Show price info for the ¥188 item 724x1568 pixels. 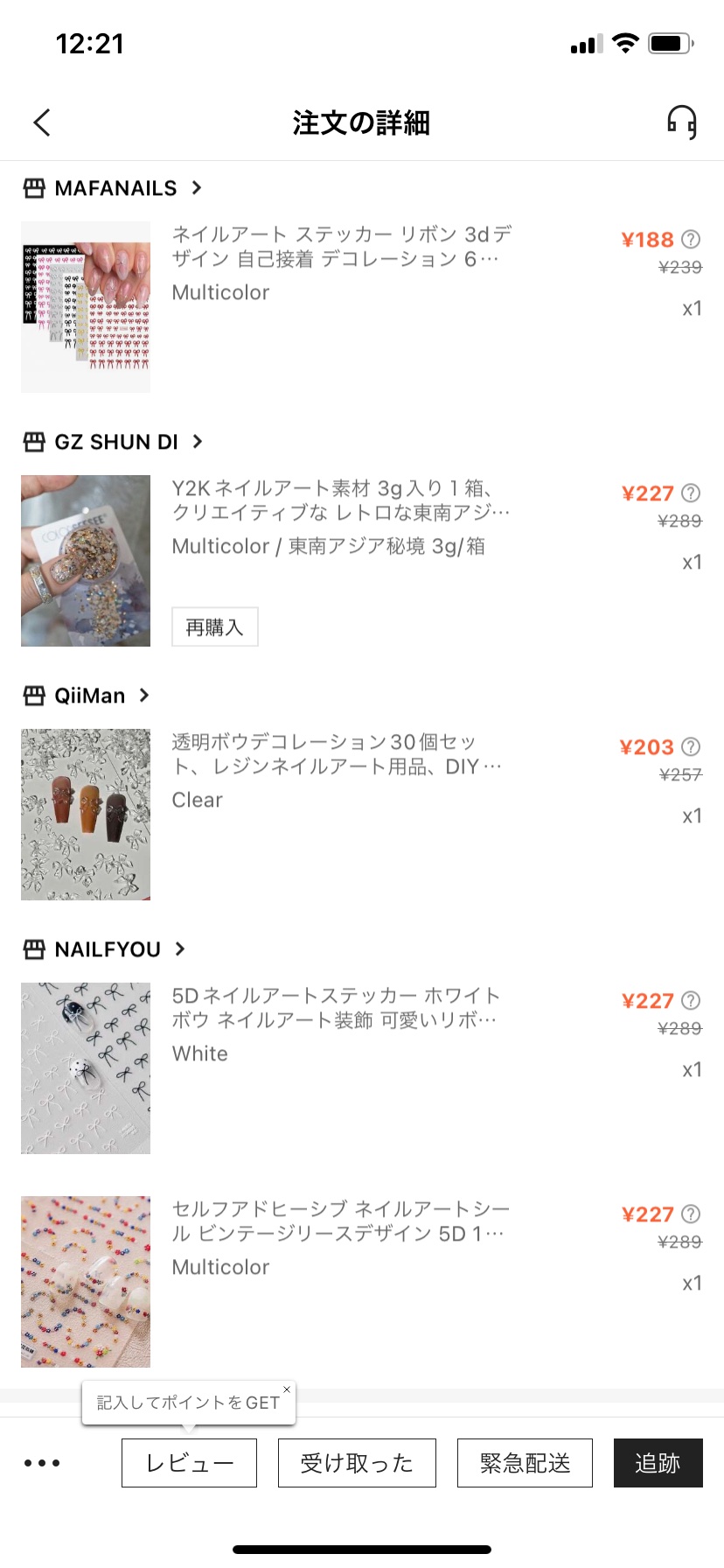click(691, 239)
